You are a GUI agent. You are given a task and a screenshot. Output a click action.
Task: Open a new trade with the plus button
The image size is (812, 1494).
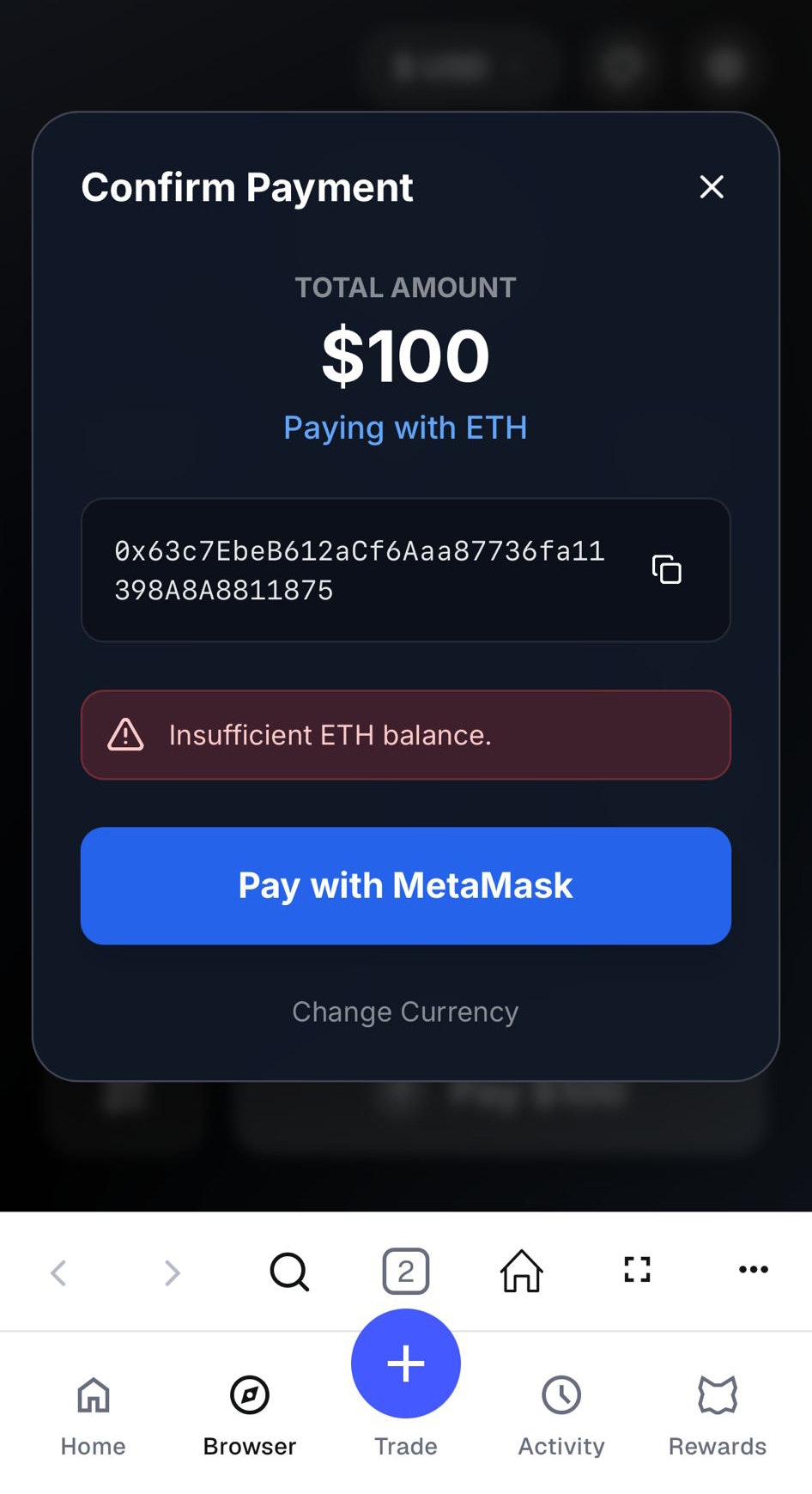(x=405, y=1363)
